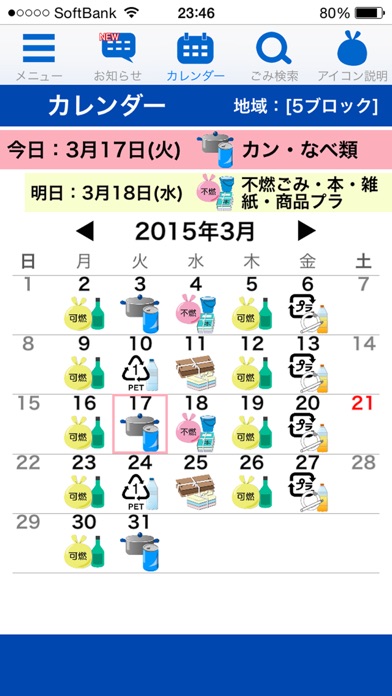The image size is (392, 696).
Task: Change the 地域 5ブロック area setting
Action: 306,106
